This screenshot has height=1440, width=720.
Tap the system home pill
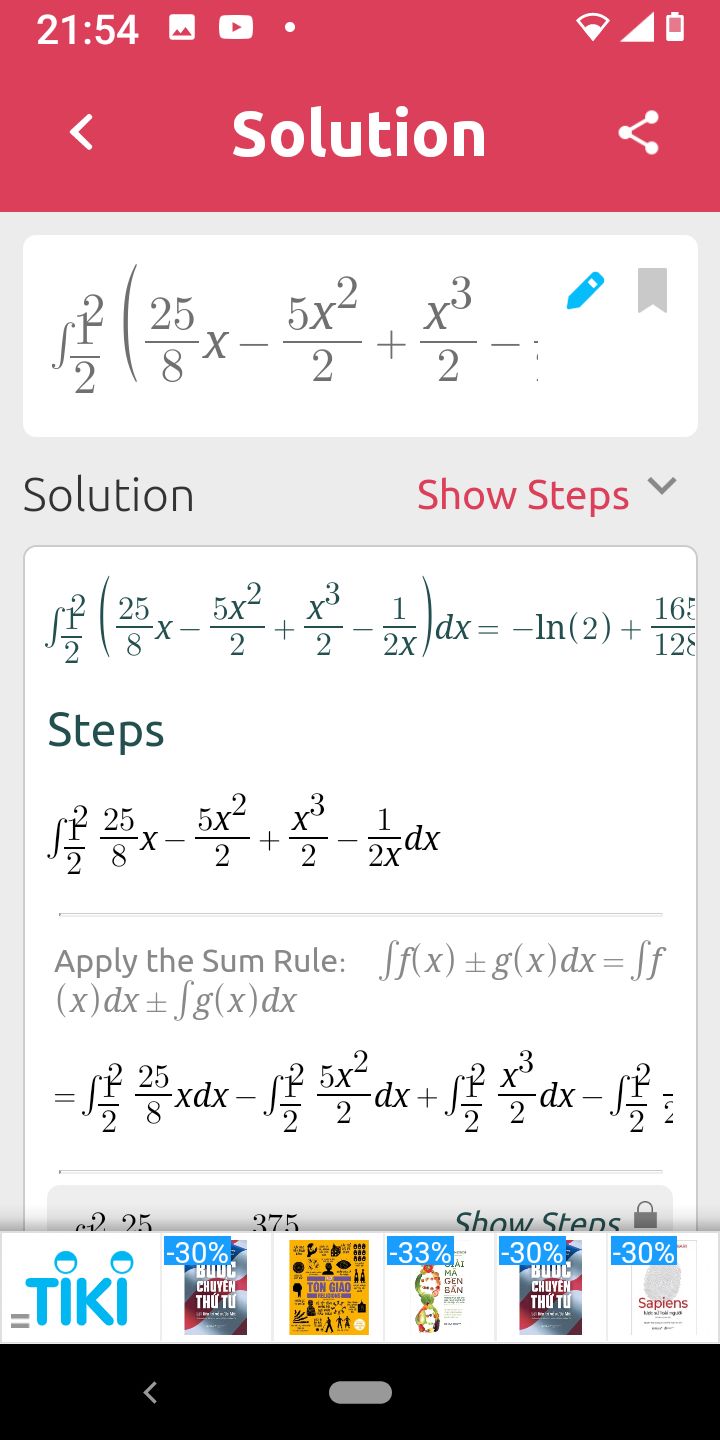click(x=360, y=1392)
